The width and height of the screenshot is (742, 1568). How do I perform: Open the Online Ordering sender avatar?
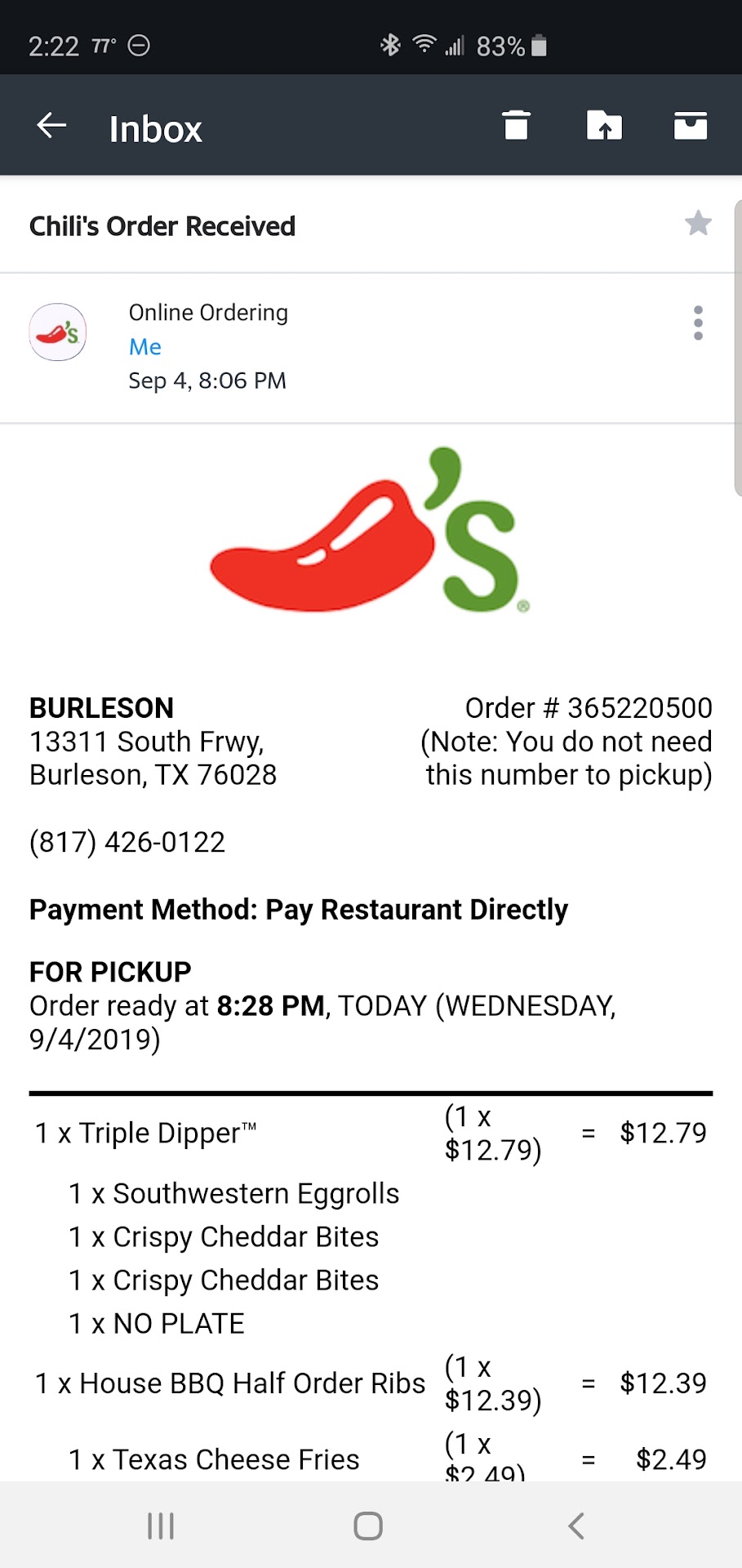pos(58,332)
